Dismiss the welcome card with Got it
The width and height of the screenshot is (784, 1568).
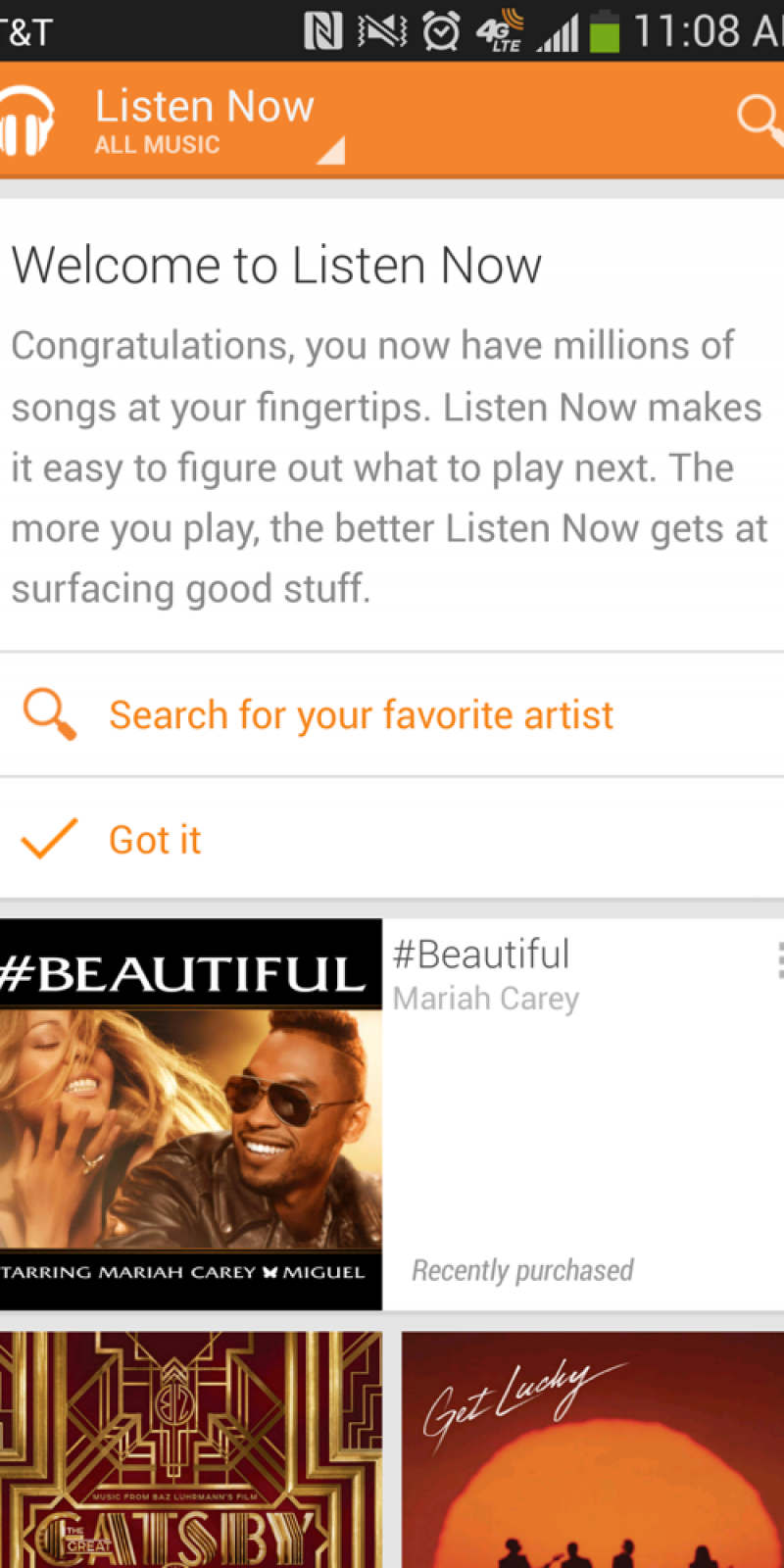pos(155,840)
